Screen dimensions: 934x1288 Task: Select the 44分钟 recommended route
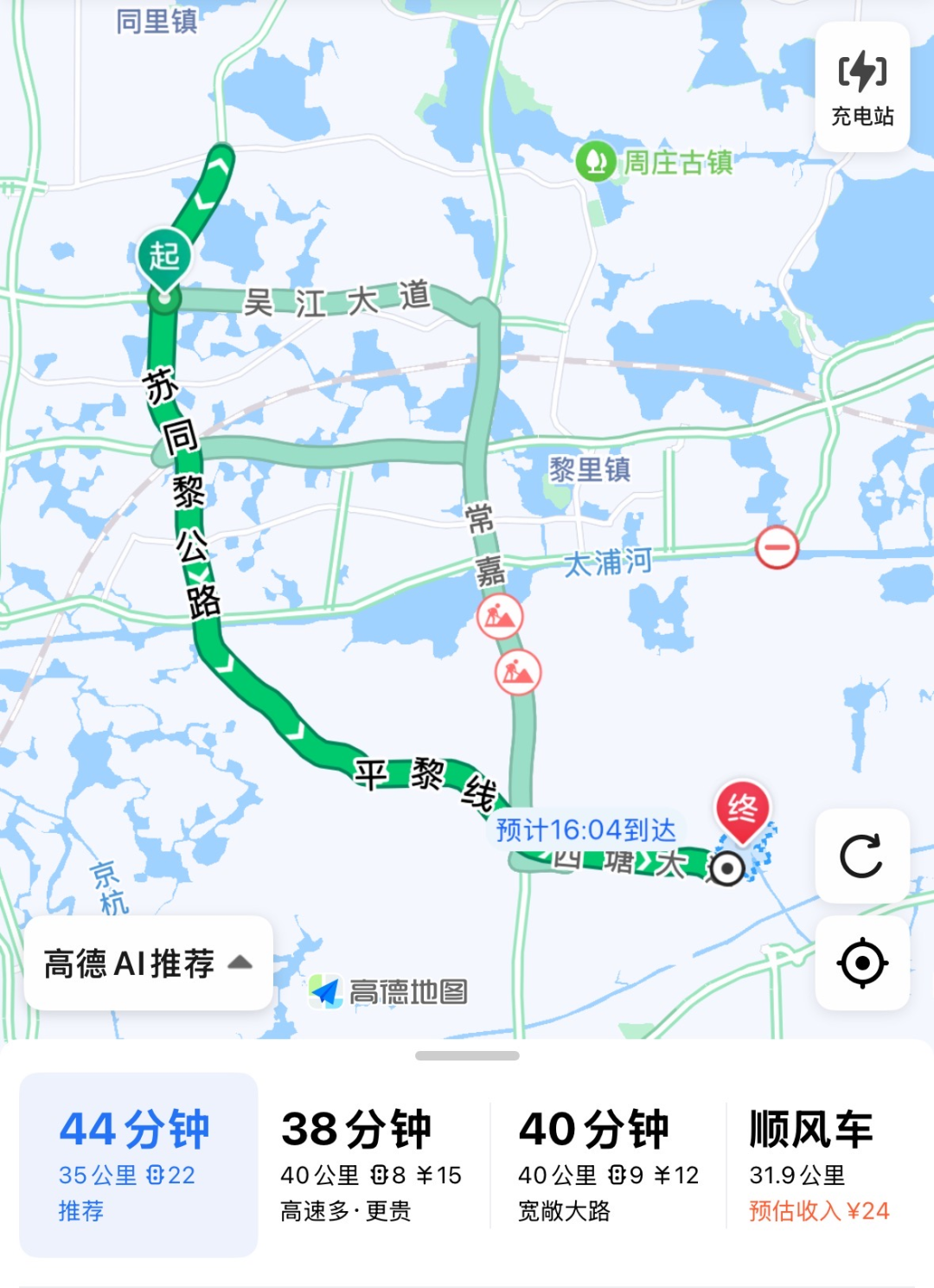(x=138, y=1164)
